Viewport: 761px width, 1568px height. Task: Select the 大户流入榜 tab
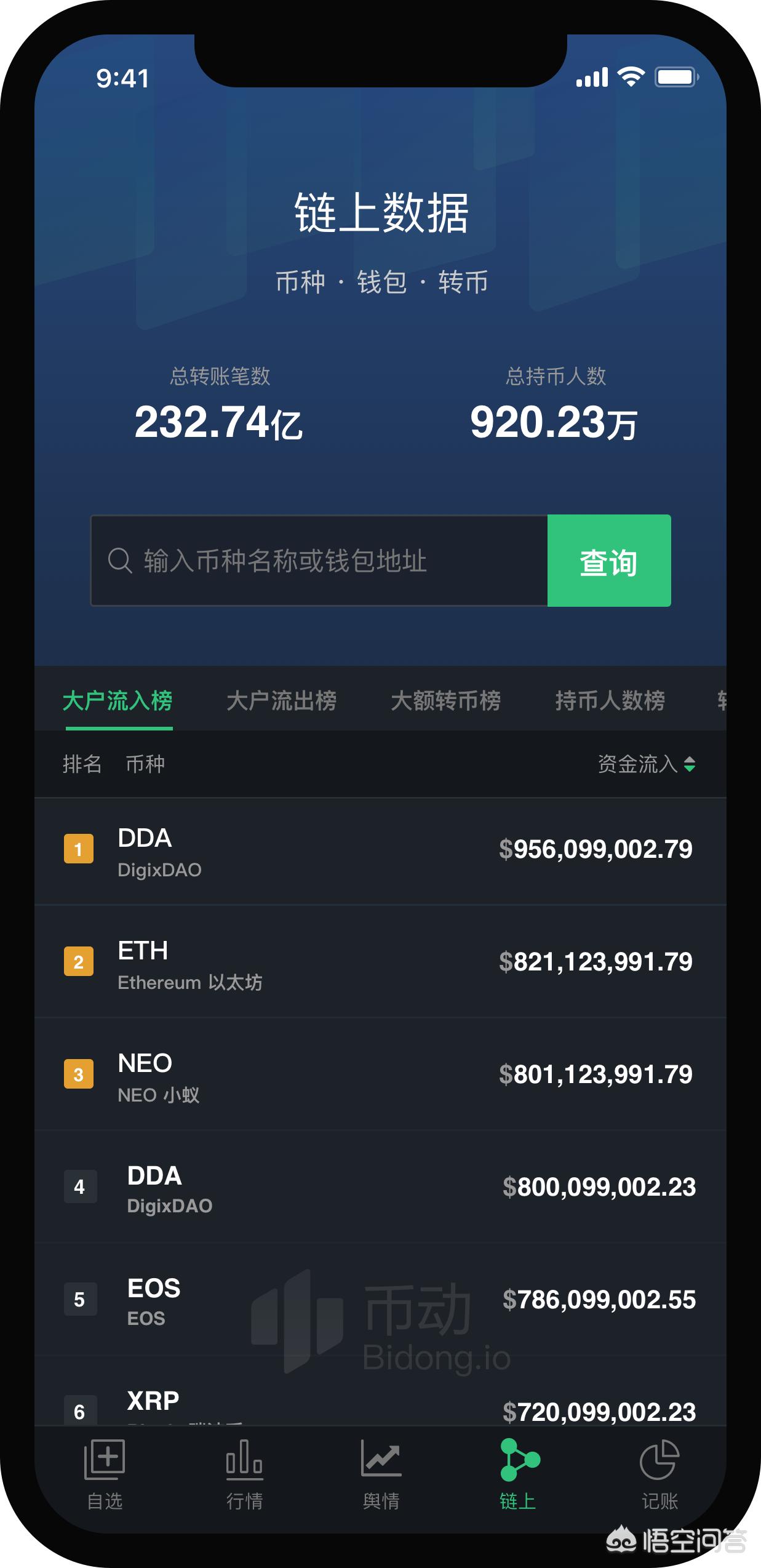(x=118, y=701)
